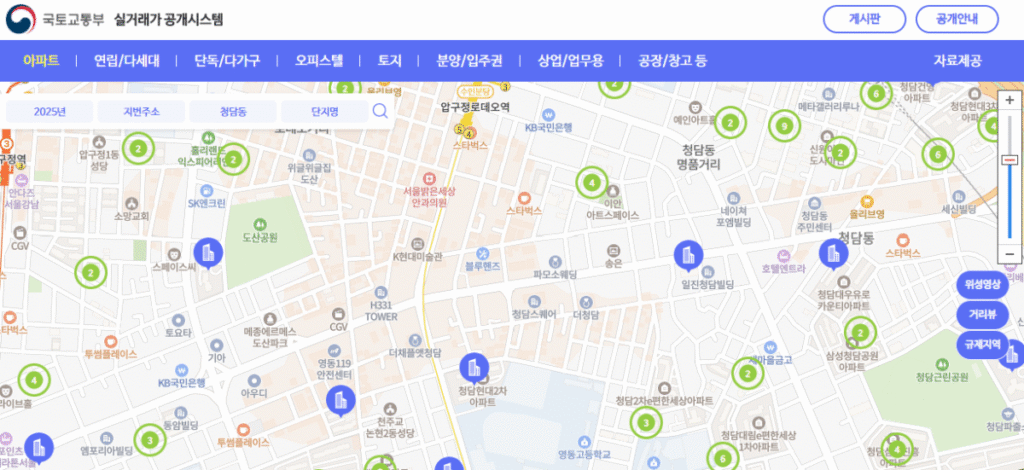Switch to the 공장/창고 등 tab

coord(672,61)
